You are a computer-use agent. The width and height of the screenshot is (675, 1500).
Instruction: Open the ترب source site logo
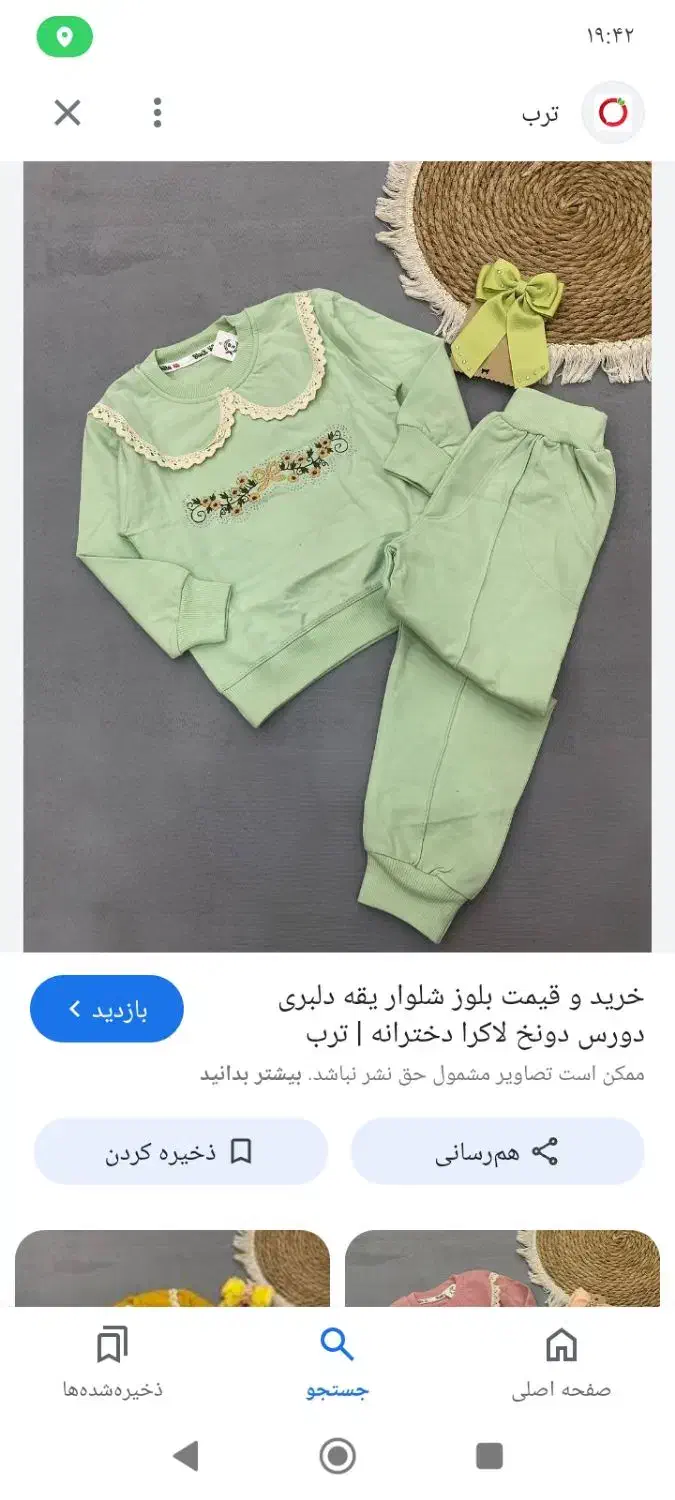click(x=612, y=113)
